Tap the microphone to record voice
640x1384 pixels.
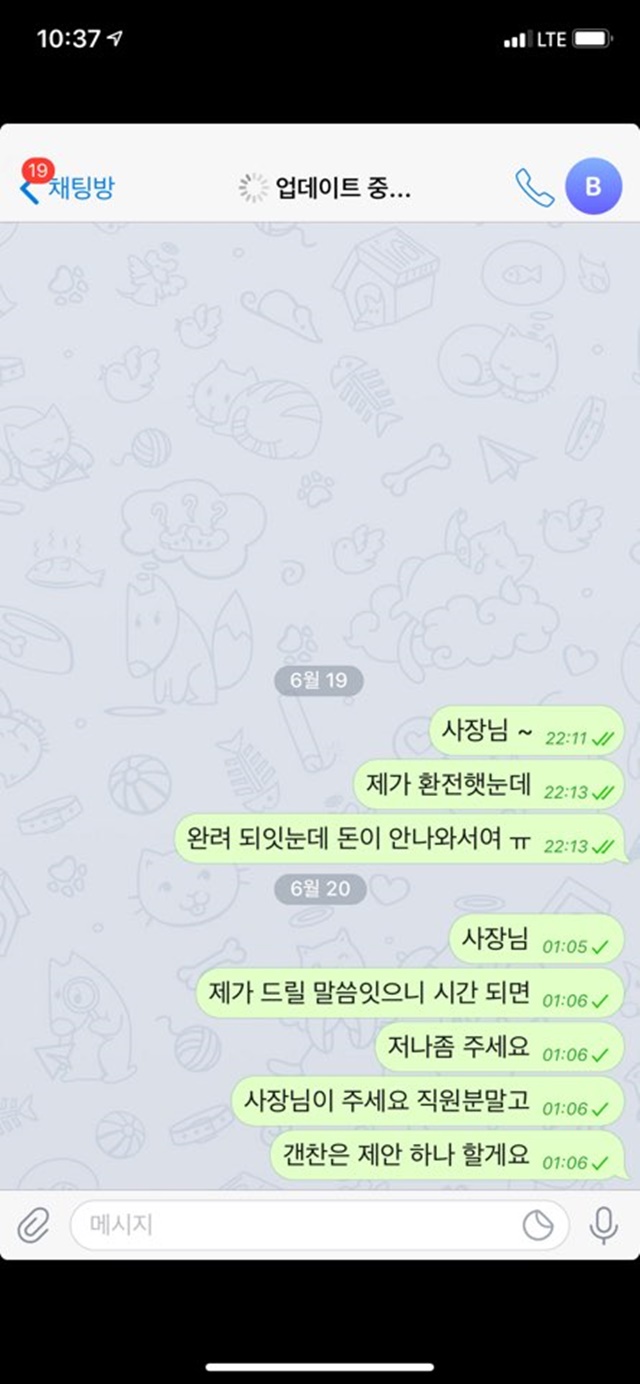(x=603, y=1225)
